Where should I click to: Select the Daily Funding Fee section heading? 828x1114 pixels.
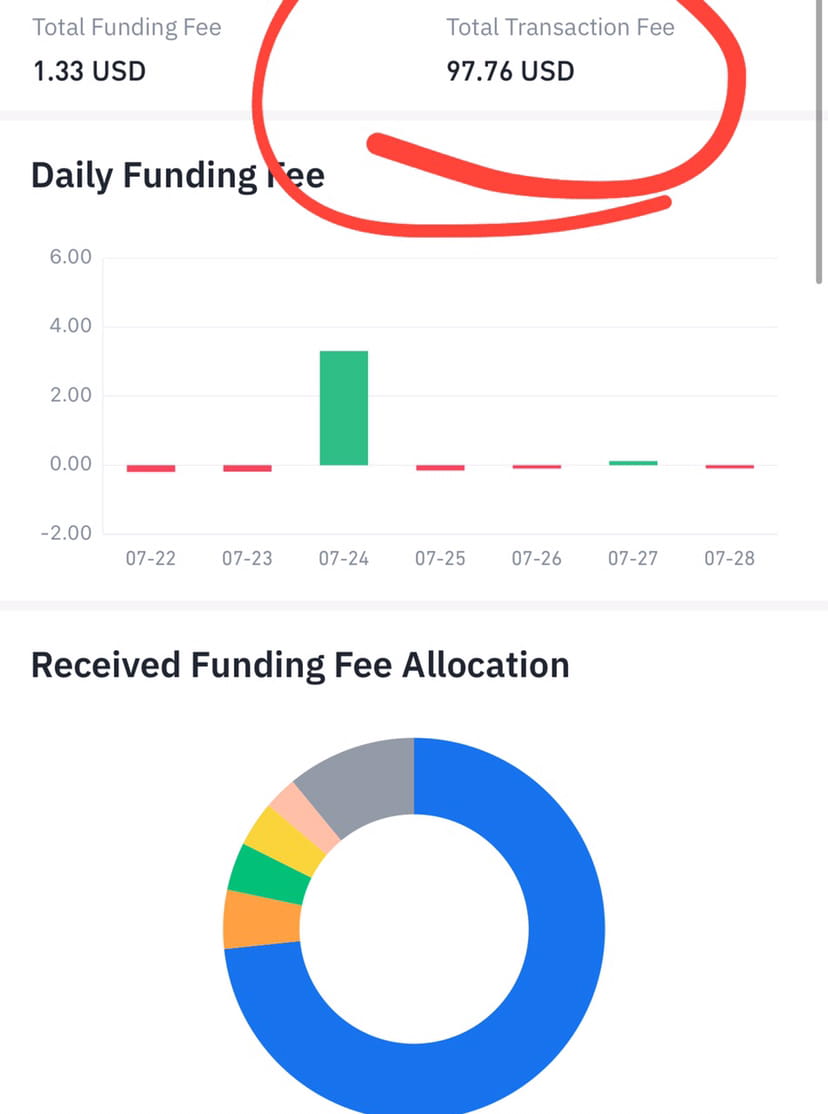point(178,175)
